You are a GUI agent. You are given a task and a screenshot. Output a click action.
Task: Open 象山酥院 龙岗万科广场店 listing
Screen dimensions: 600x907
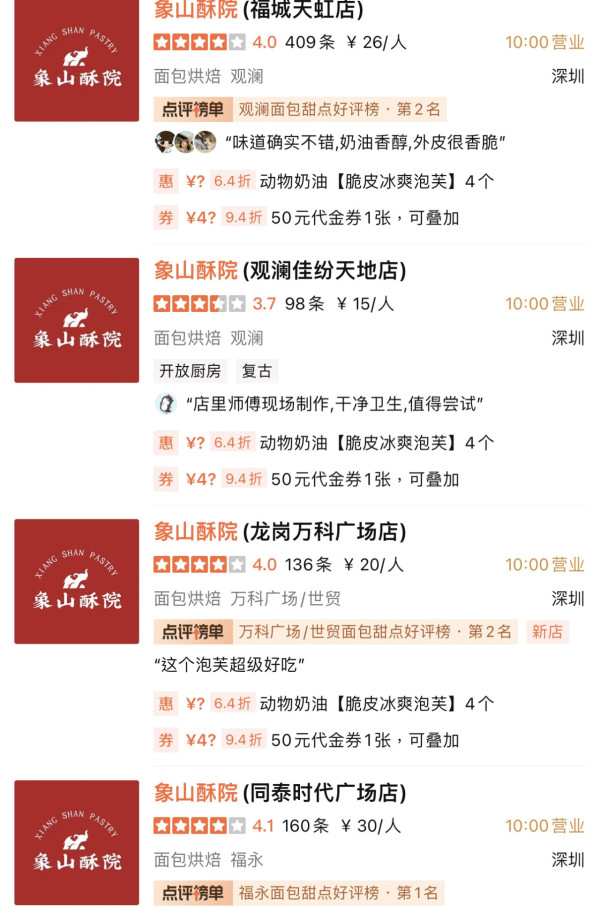pos(279,531)
